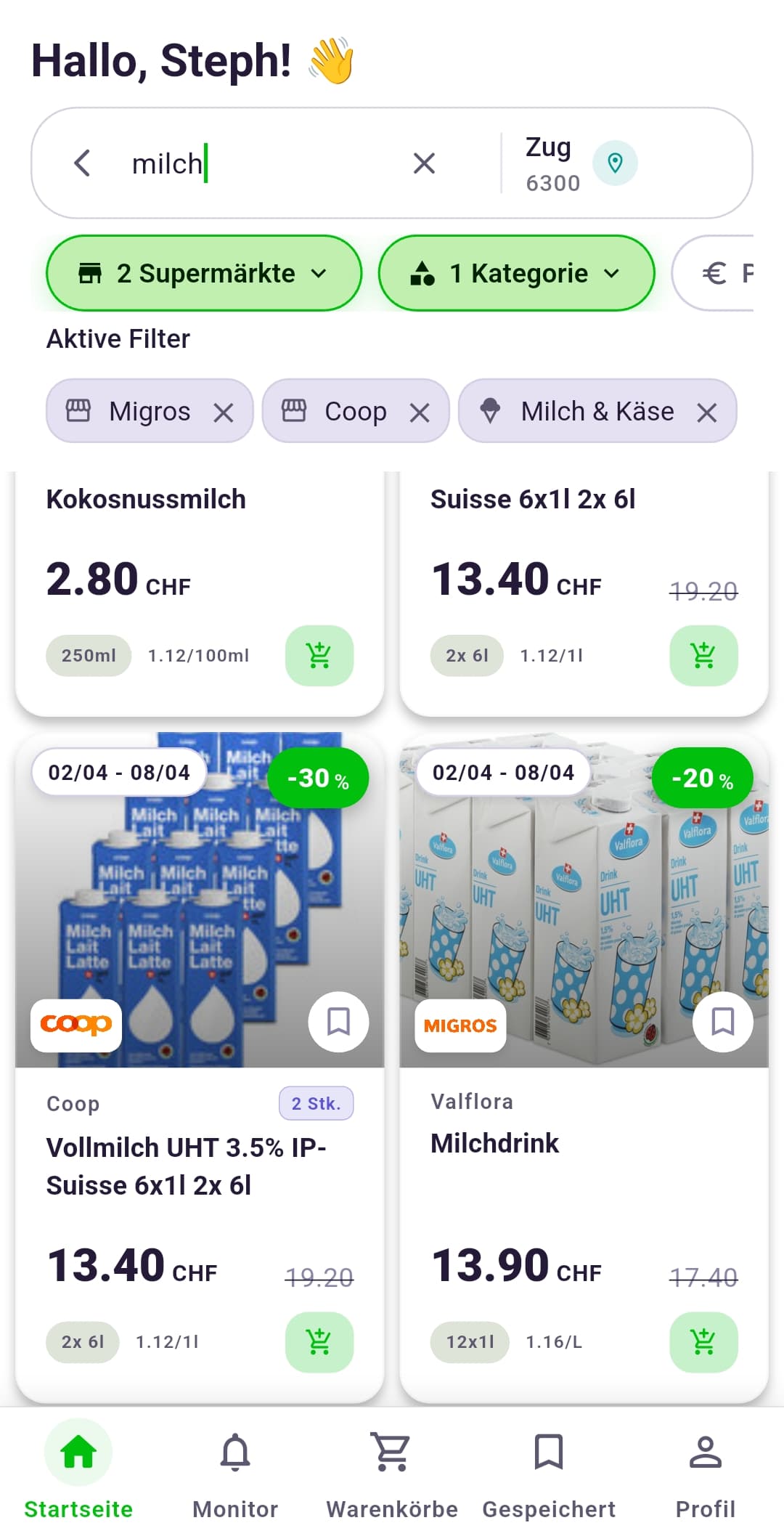Image resolution: width=784 pixels, height=1536 pixels.
Task: Bookmark the Valflora Milchdrink offer
Action: click(723, 1021)
